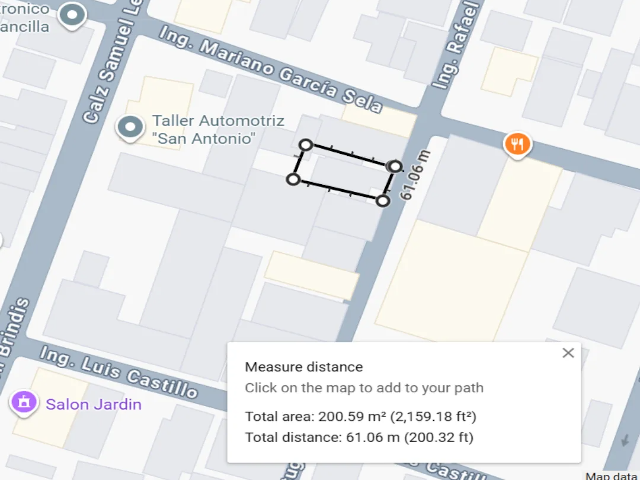
Task: Open Taller Automotriz San Antonio place marker
Action: [x=129, y=127]
